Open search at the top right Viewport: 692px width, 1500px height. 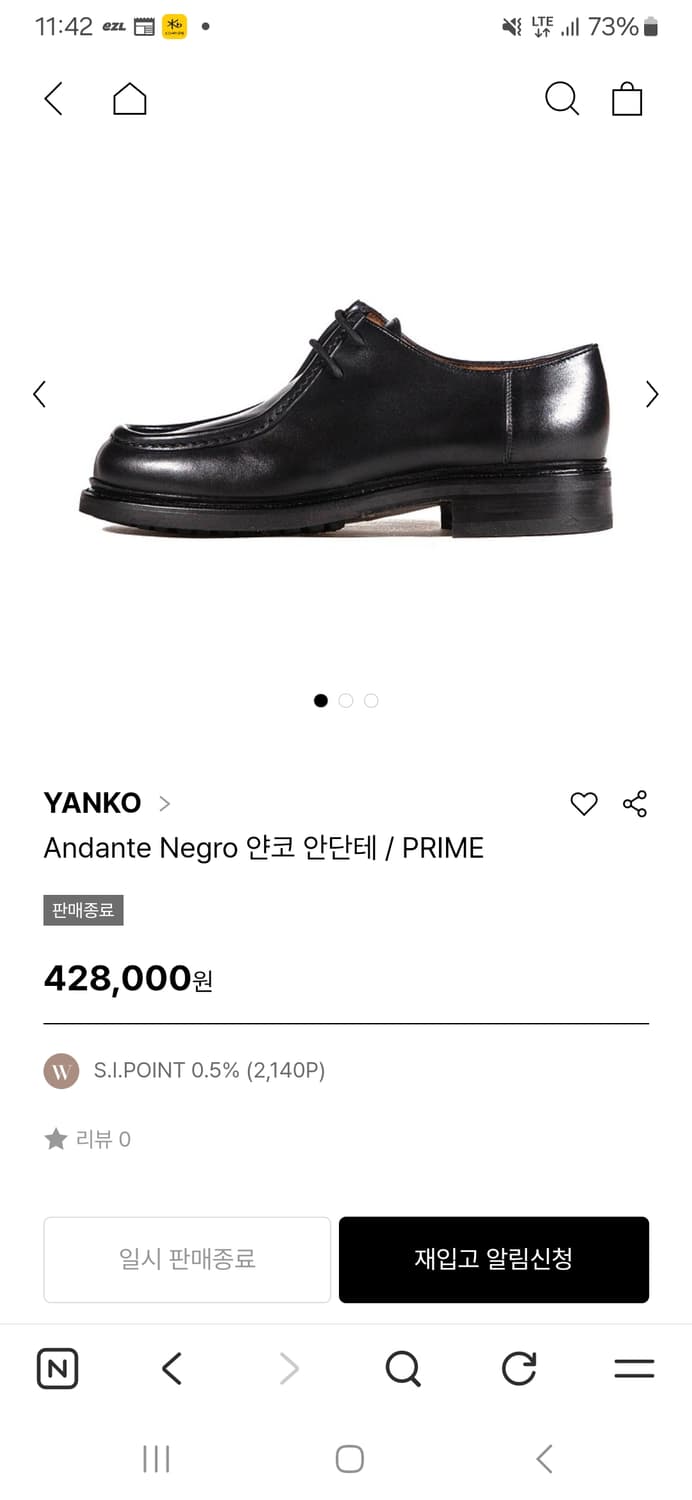coord(561,99)
